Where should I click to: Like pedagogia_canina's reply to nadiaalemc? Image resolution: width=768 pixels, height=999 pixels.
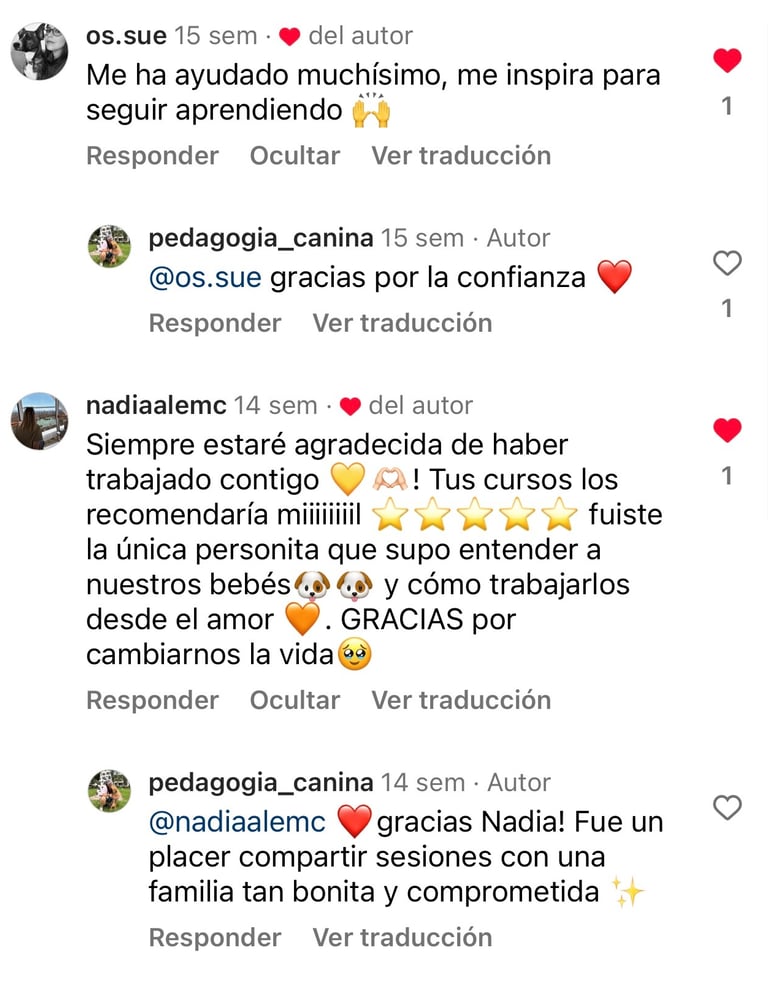(x=727, y=808)
